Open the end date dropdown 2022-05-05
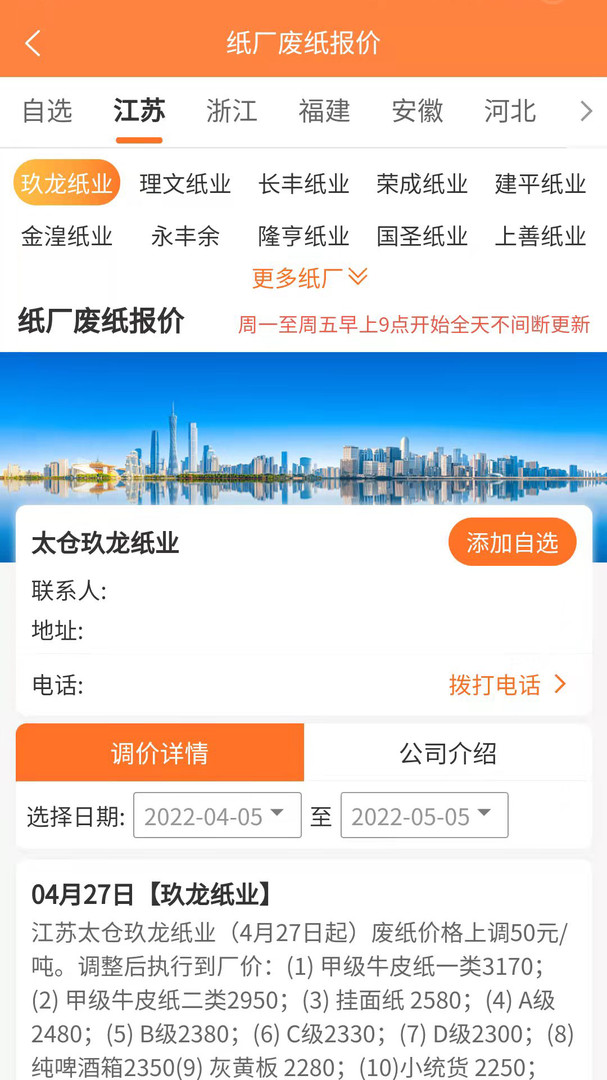 click(424, 816)
